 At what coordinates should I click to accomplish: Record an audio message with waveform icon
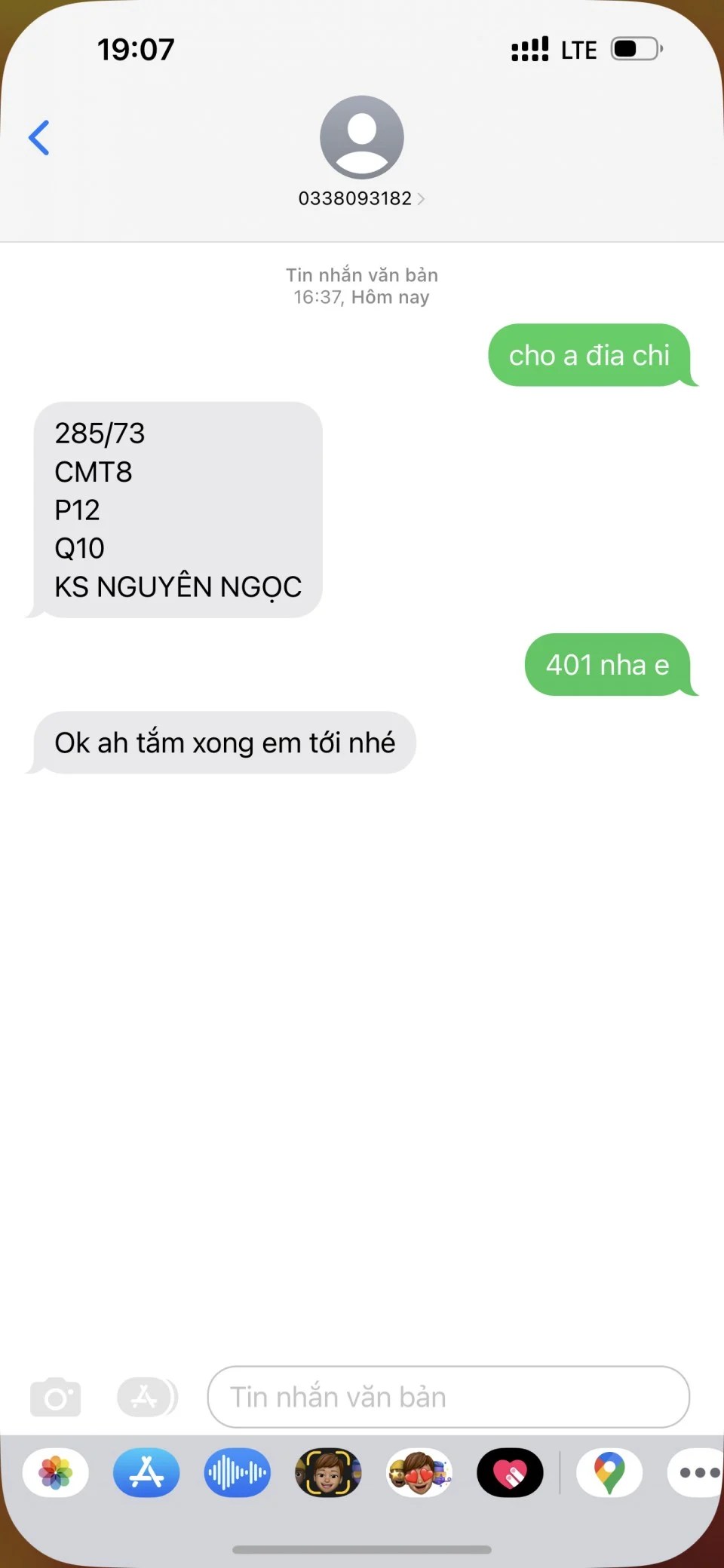(237, 1472)
